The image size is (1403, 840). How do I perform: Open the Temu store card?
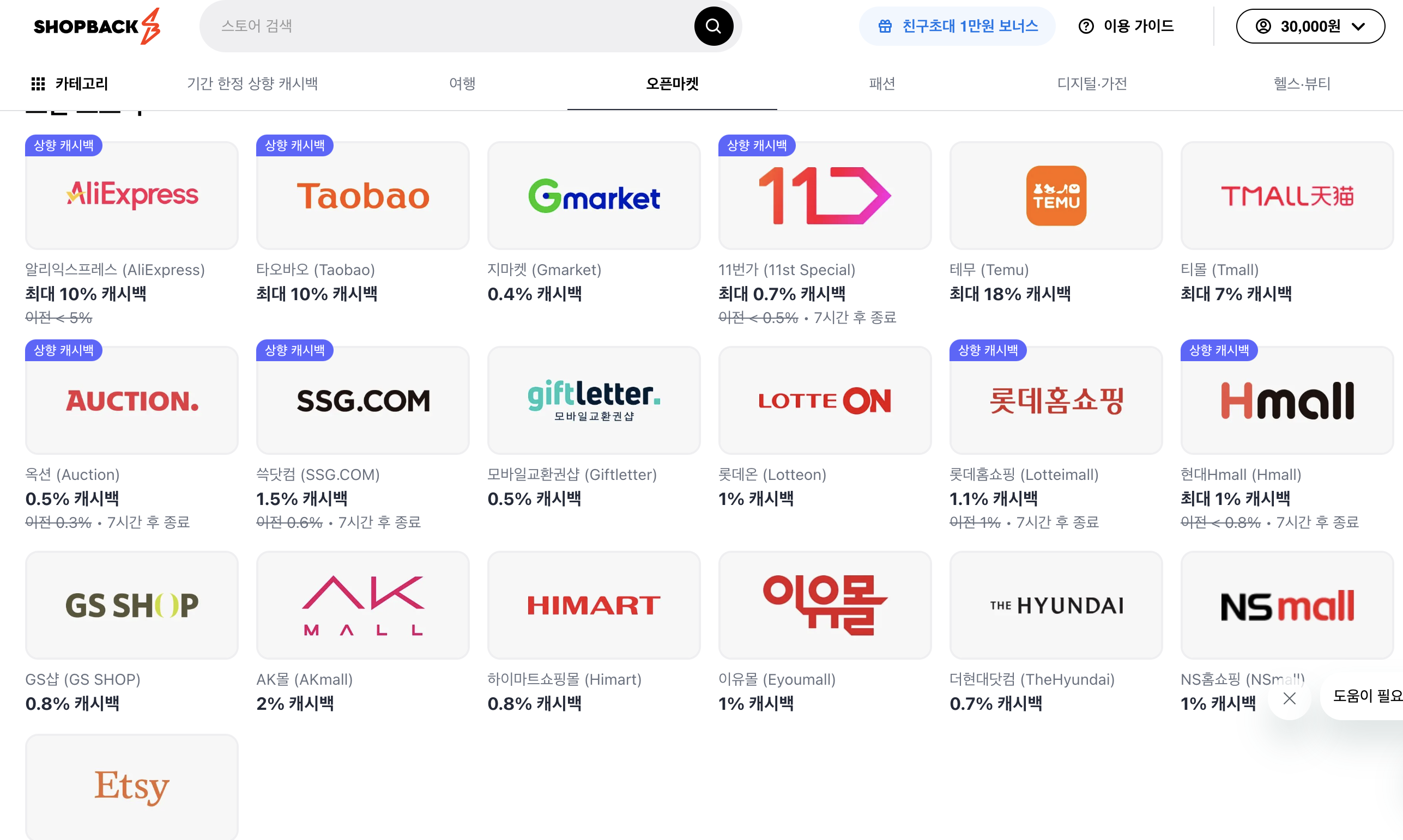(1056, 195)
